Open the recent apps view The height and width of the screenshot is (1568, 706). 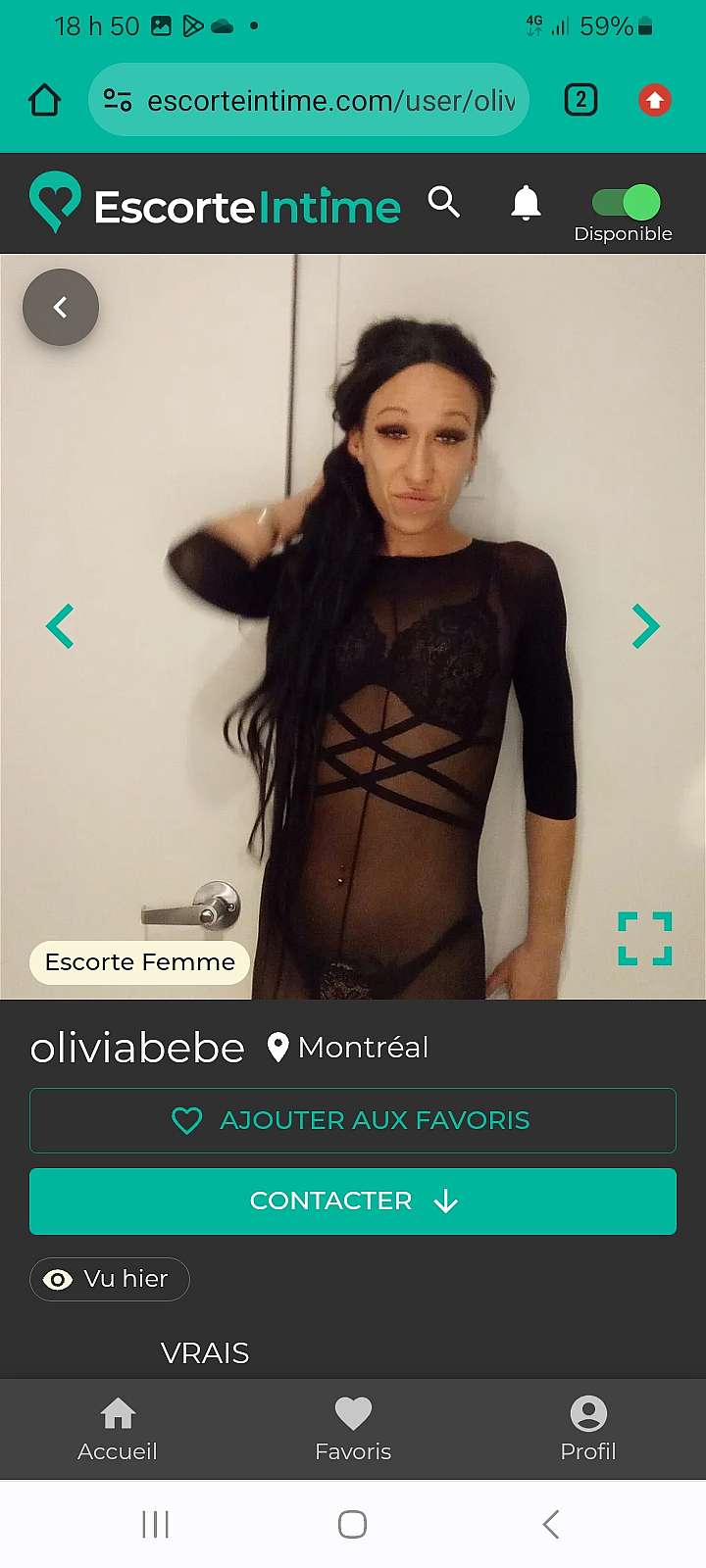pyautogui.click(x=156, y=1524)
